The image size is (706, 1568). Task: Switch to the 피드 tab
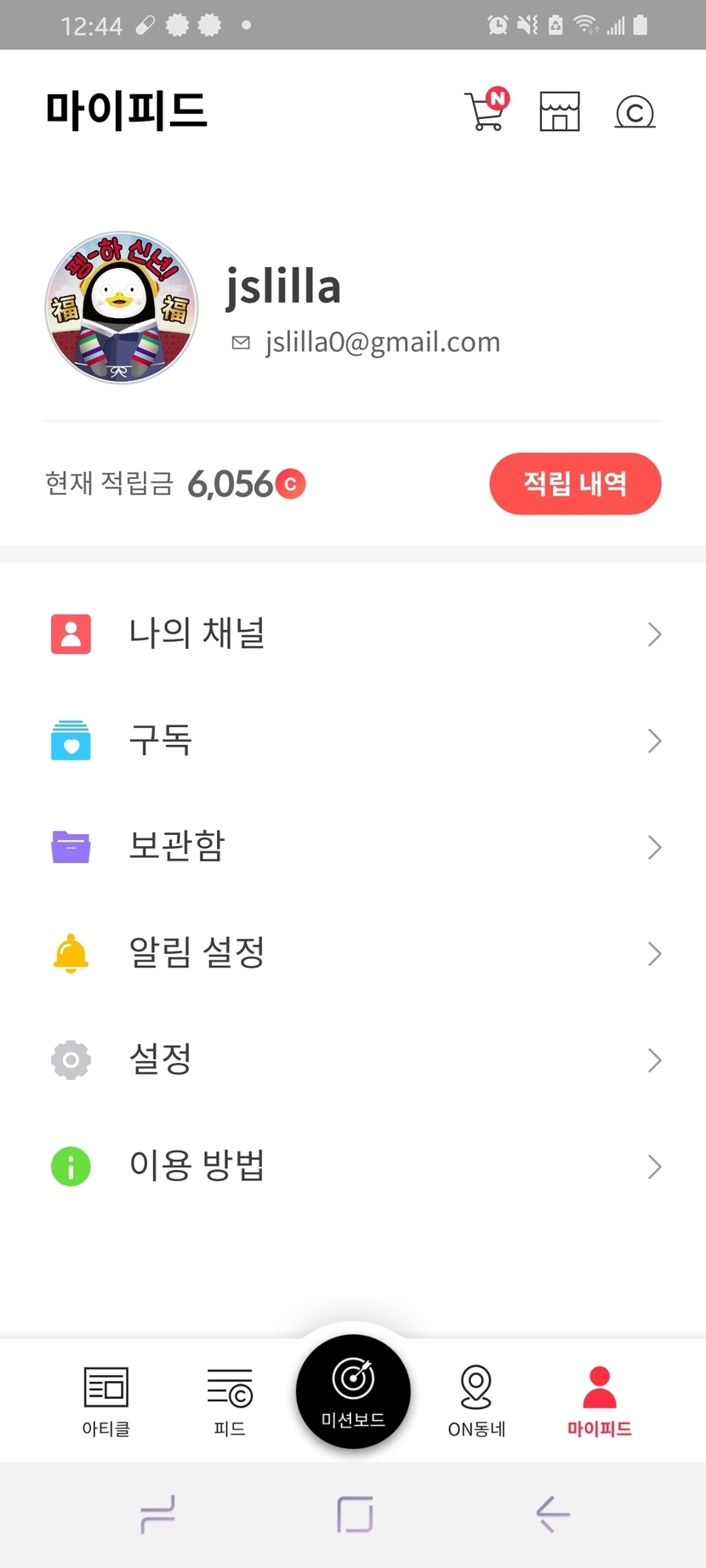coord(230,1400)
